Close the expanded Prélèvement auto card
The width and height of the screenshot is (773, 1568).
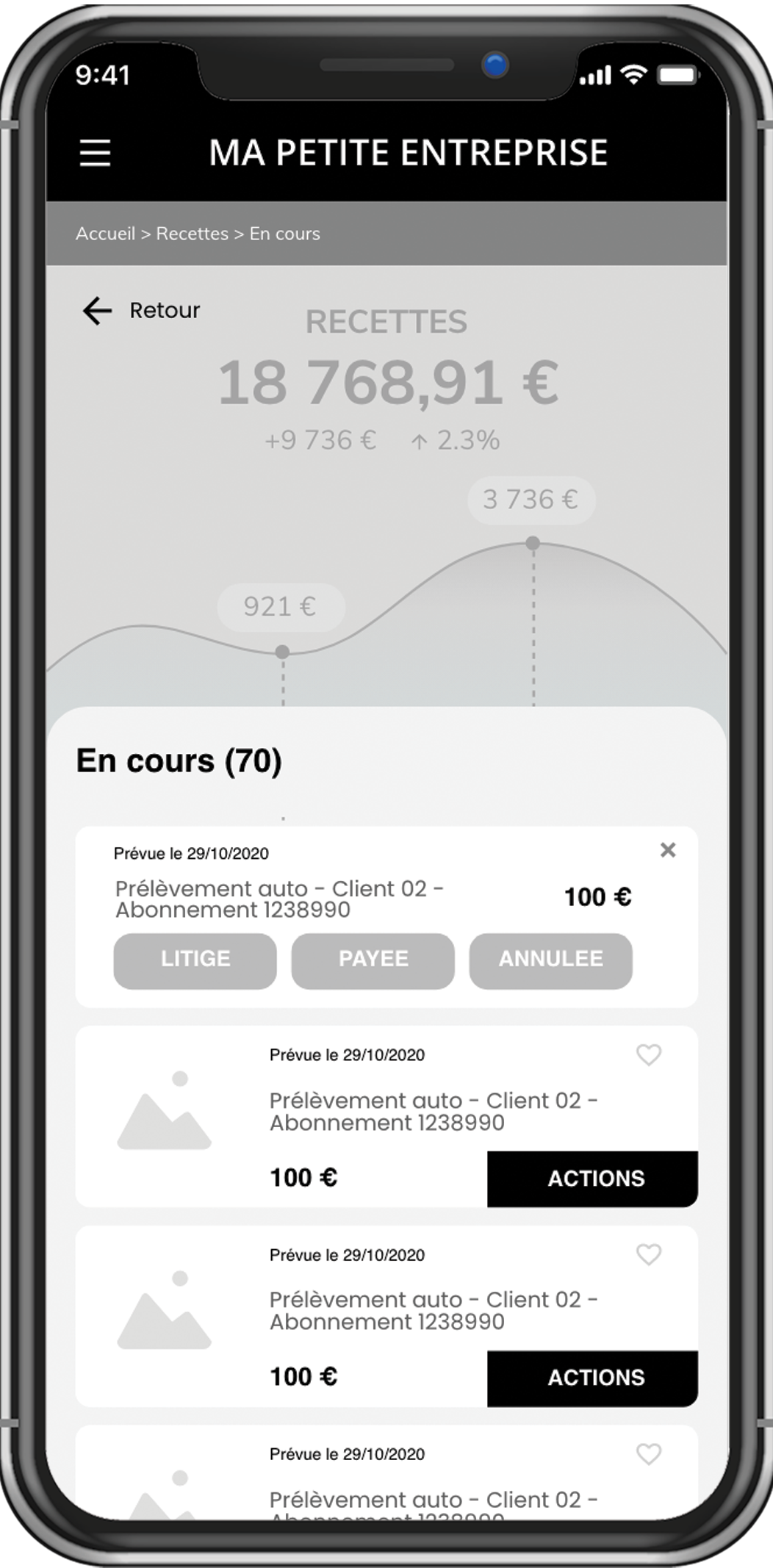668,850
